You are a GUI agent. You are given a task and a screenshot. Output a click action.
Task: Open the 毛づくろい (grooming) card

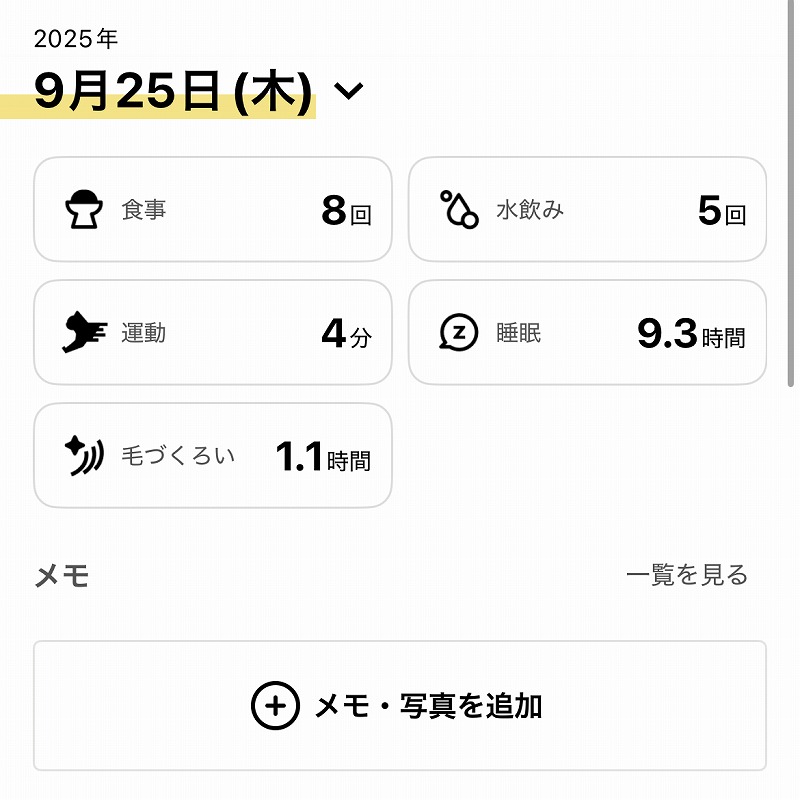point(213,456)
